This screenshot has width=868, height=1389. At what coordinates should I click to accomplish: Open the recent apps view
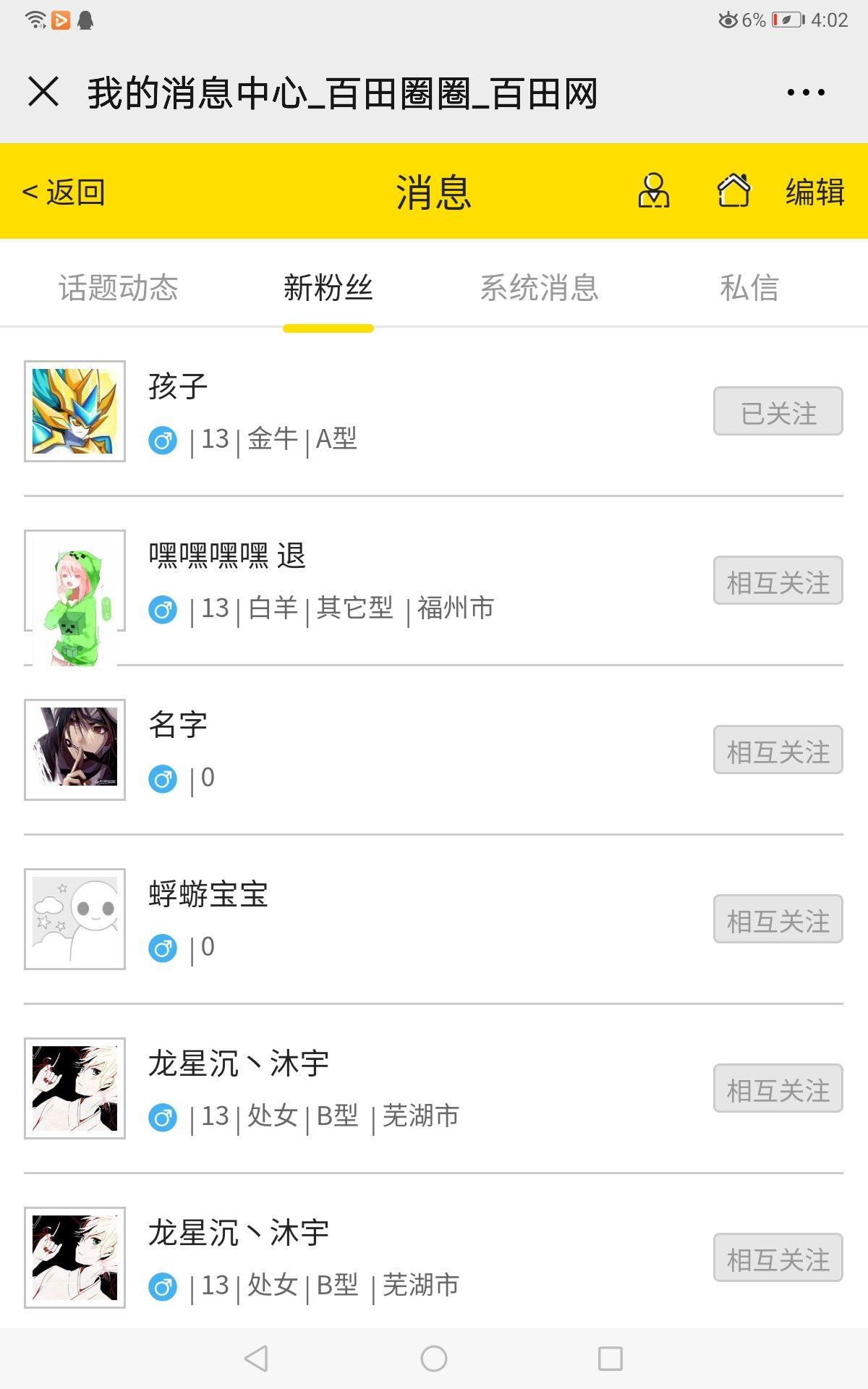(x=610, y=1359)
